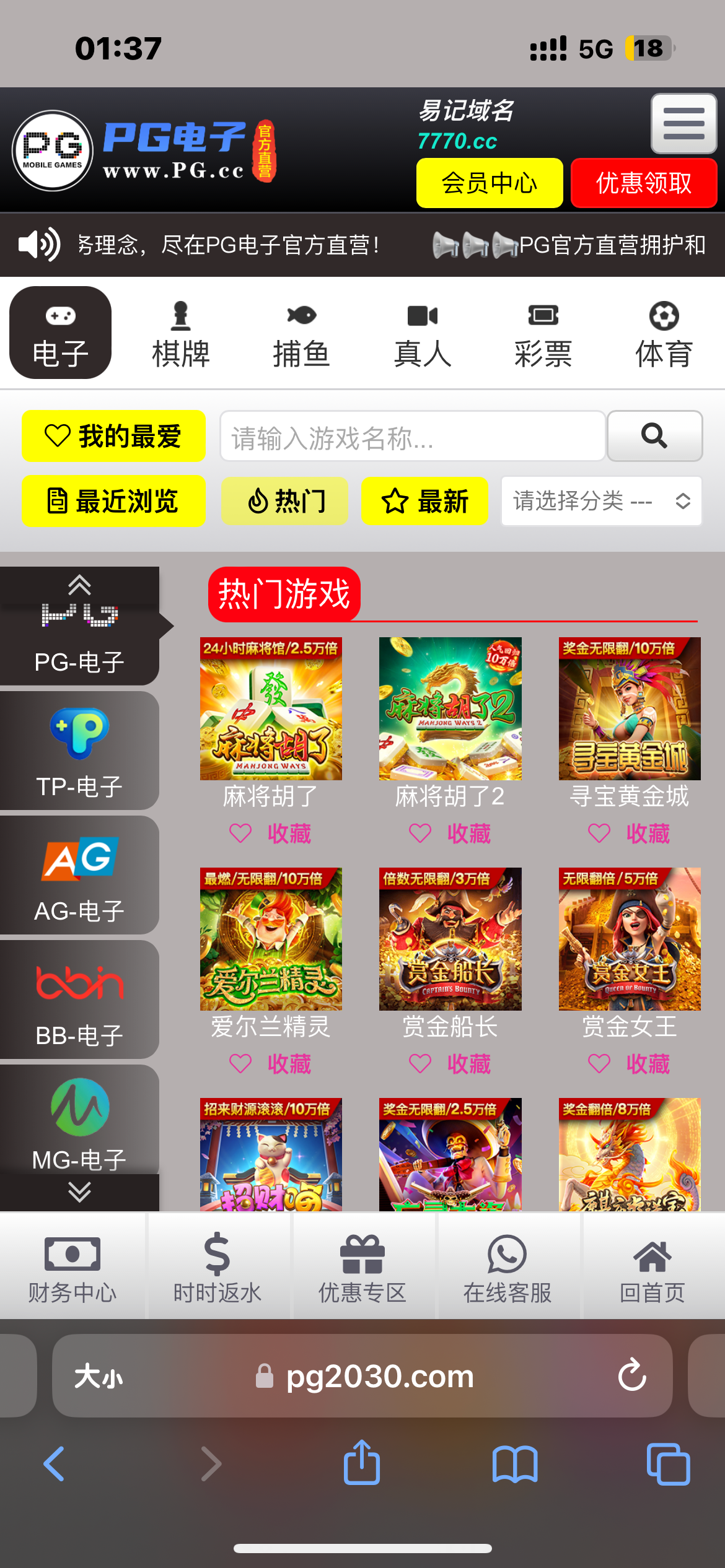Tap the magnifier search button
725x1568 pixels.
(654, 436)
